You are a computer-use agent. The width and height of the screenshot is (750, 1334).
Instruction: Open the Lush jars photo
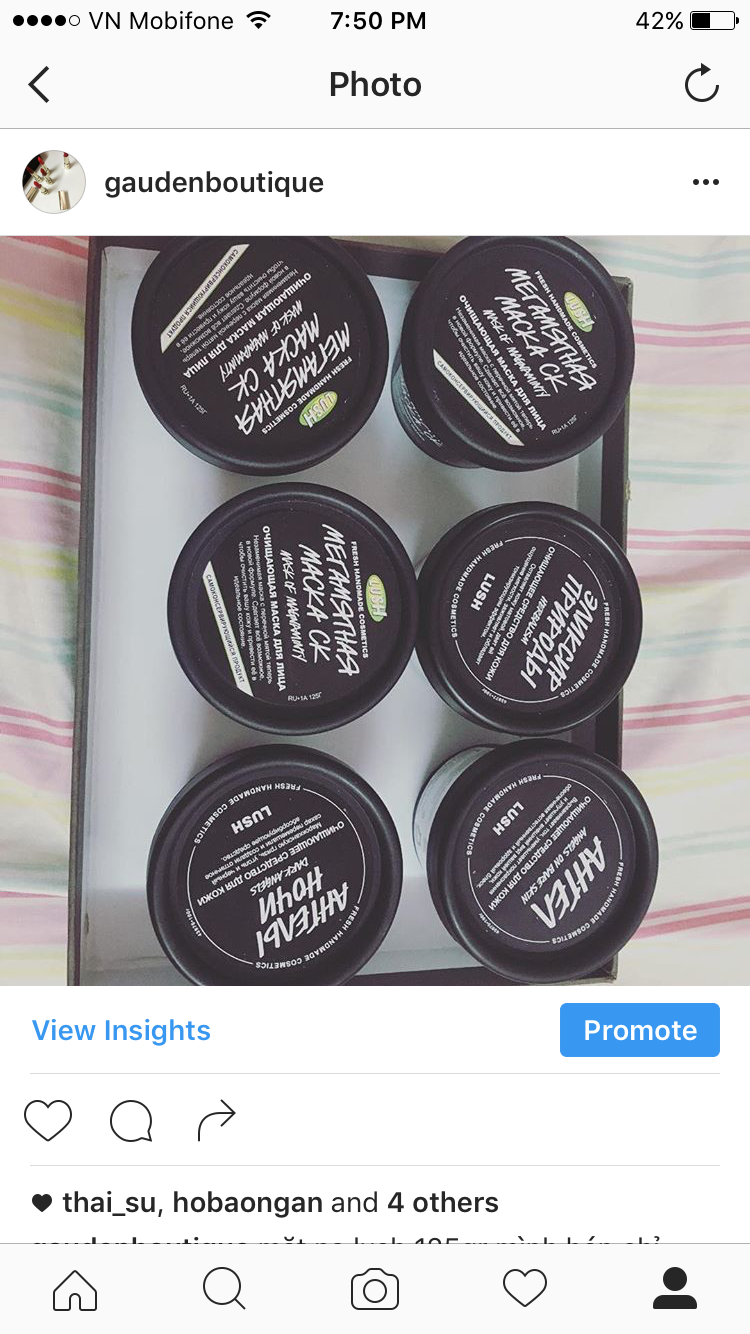tap(375, 610)
